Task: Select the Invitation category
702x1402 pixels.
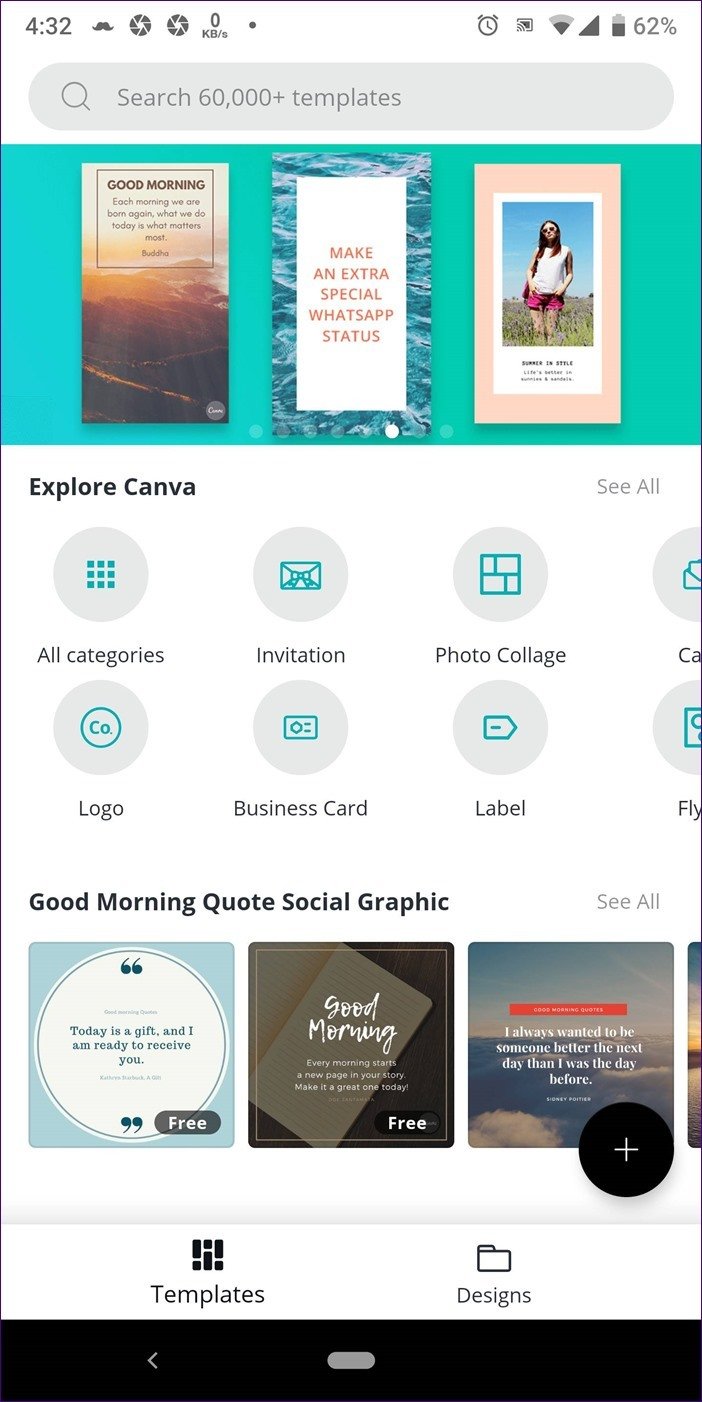Action: tap(300, 575)
